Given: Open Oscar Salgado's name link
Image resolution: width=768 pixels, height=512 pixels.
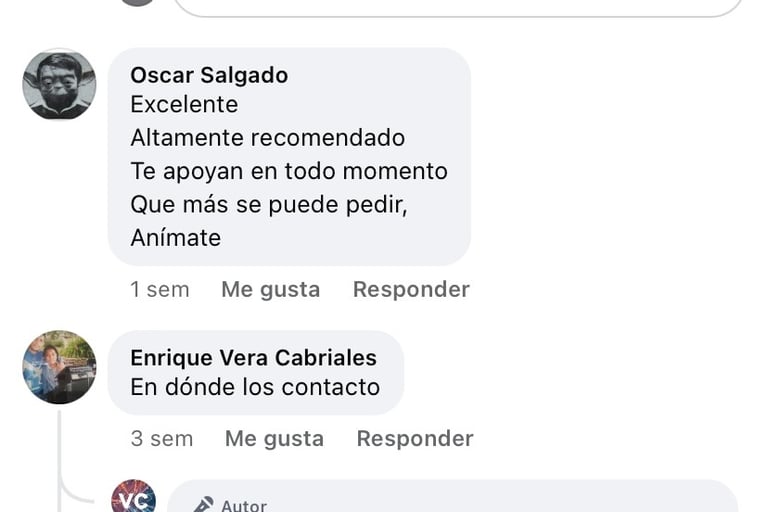Looking at the screenshot, I should (209, 75).
